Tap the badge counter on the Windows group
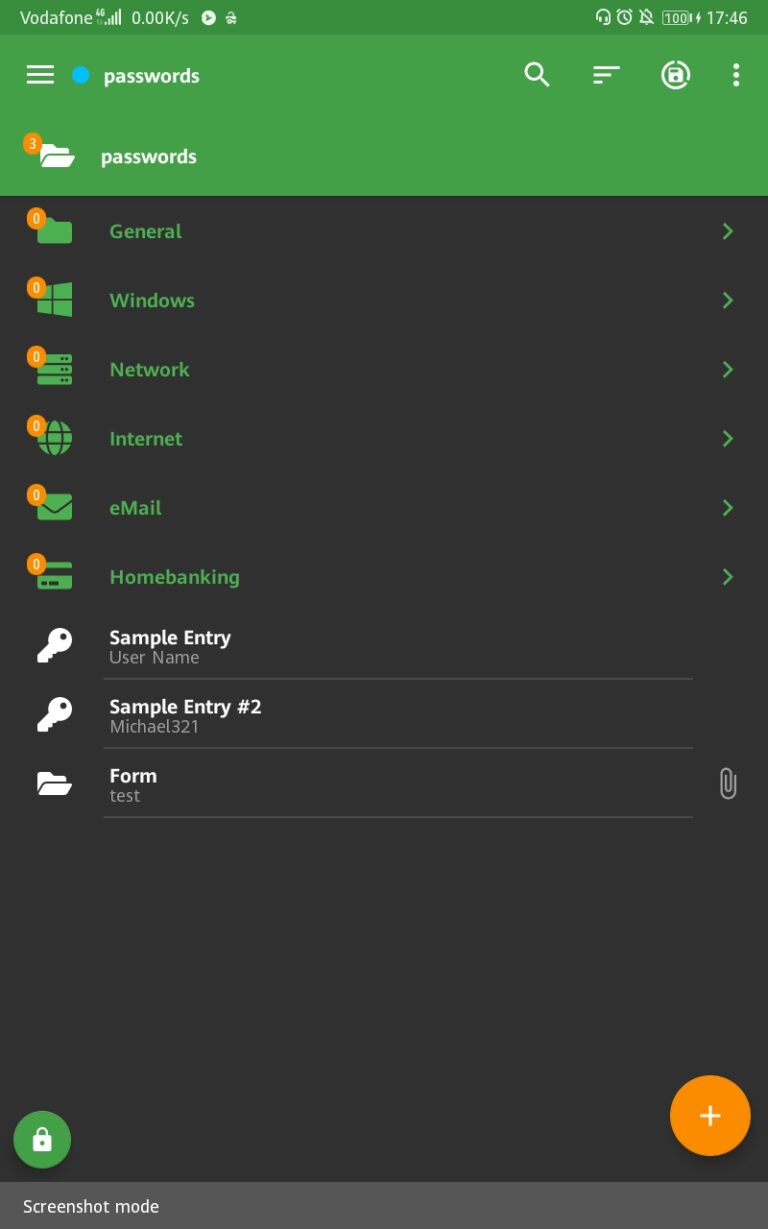Viewport: 768px width, 1229px height. [36, 286]
